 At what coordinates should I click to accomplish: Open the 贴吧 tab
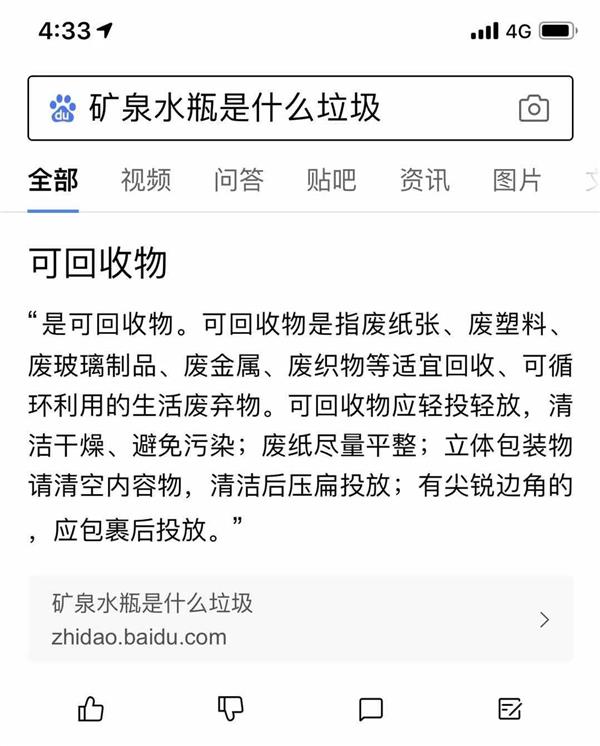(331, 180)
